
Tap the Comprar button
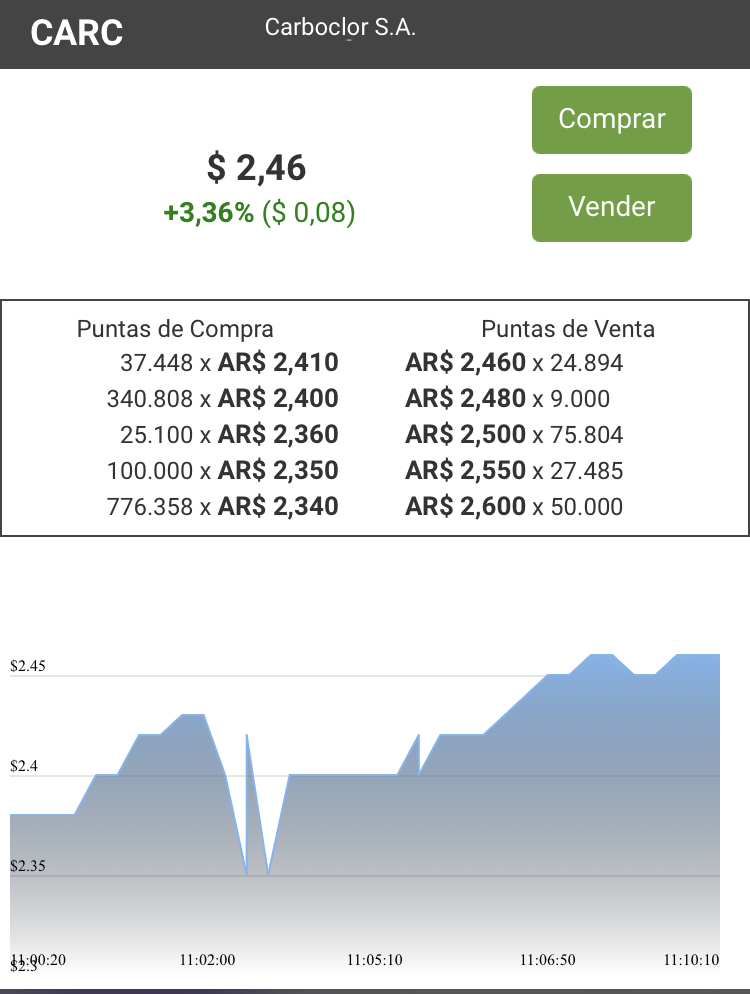click(611, 120)
